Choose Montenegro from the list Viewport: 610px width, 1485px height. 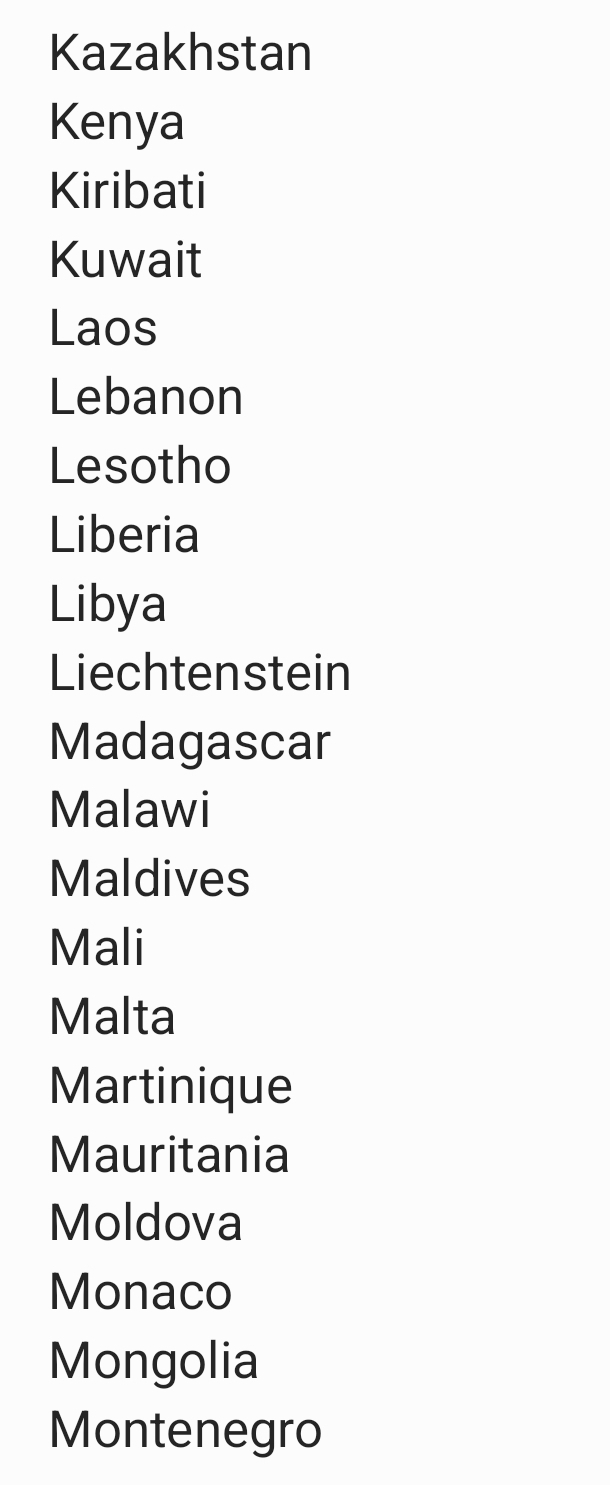click(185, 1430)
